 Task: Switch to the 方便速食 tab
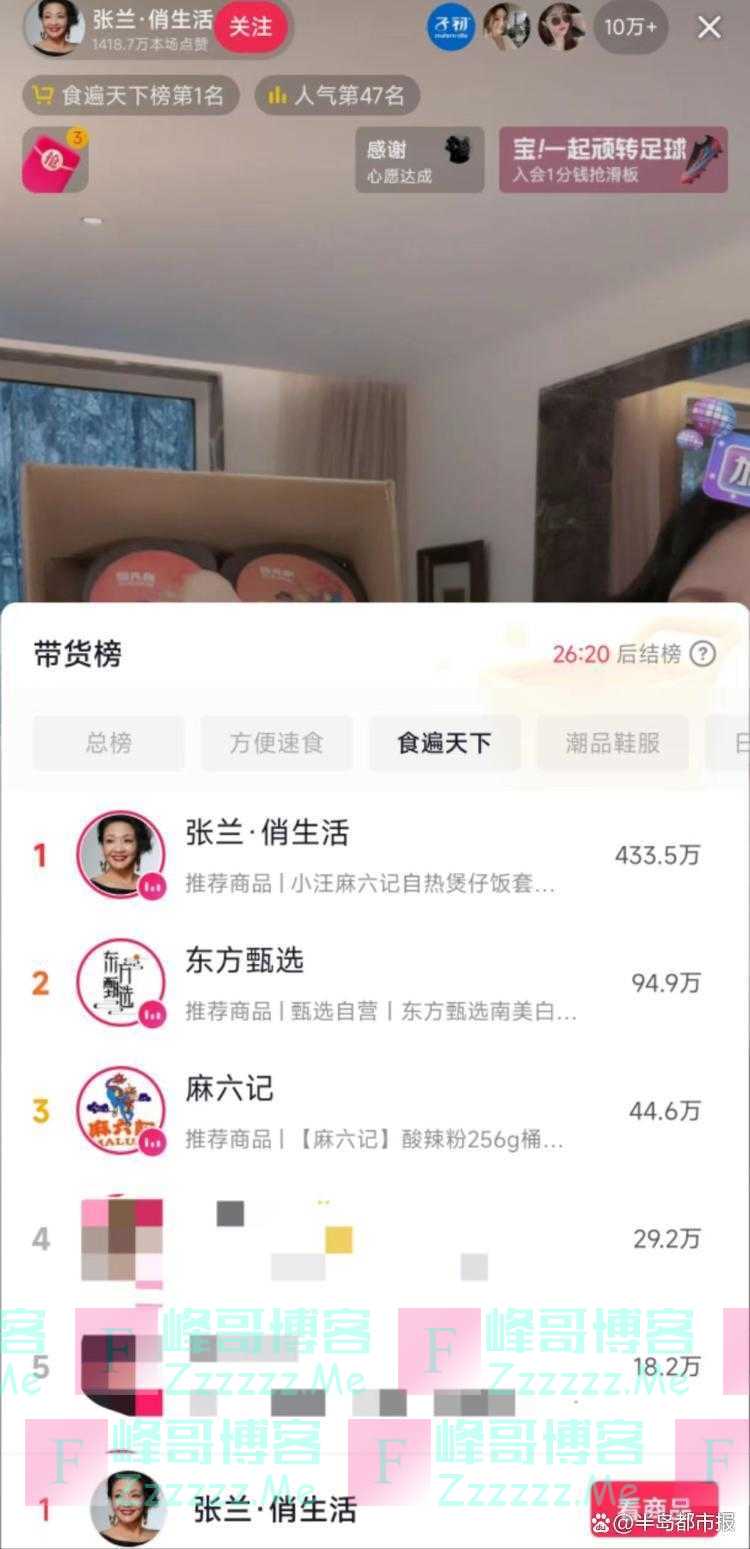coord(277,743)
